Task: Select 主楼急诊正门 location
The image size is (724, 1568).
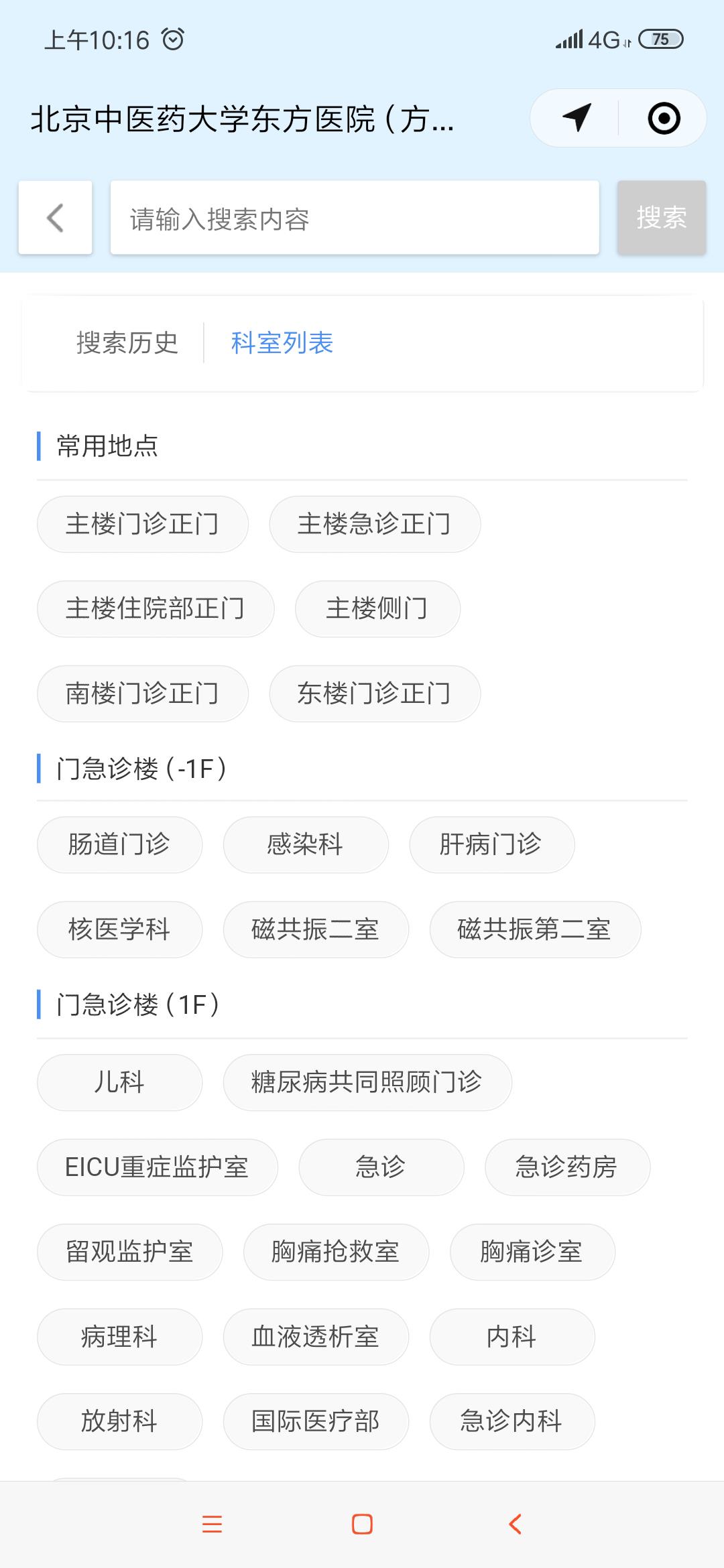Action: (375, 524)
